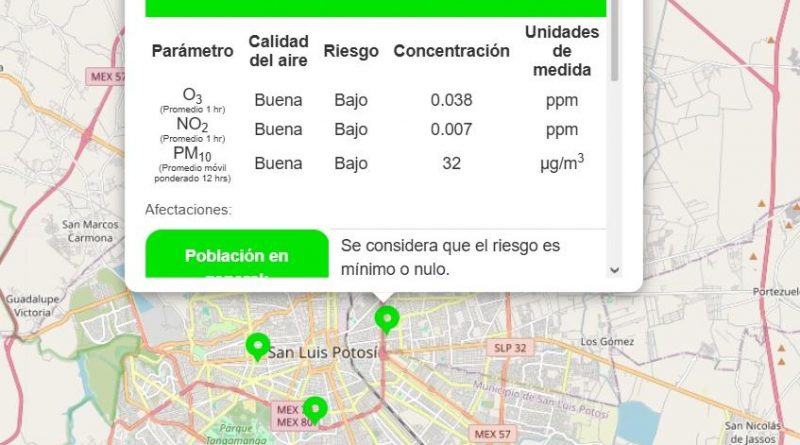Select the green station marker beside the San Luis Potosí label
Screen dimensions: 800x445
point(258,346)
